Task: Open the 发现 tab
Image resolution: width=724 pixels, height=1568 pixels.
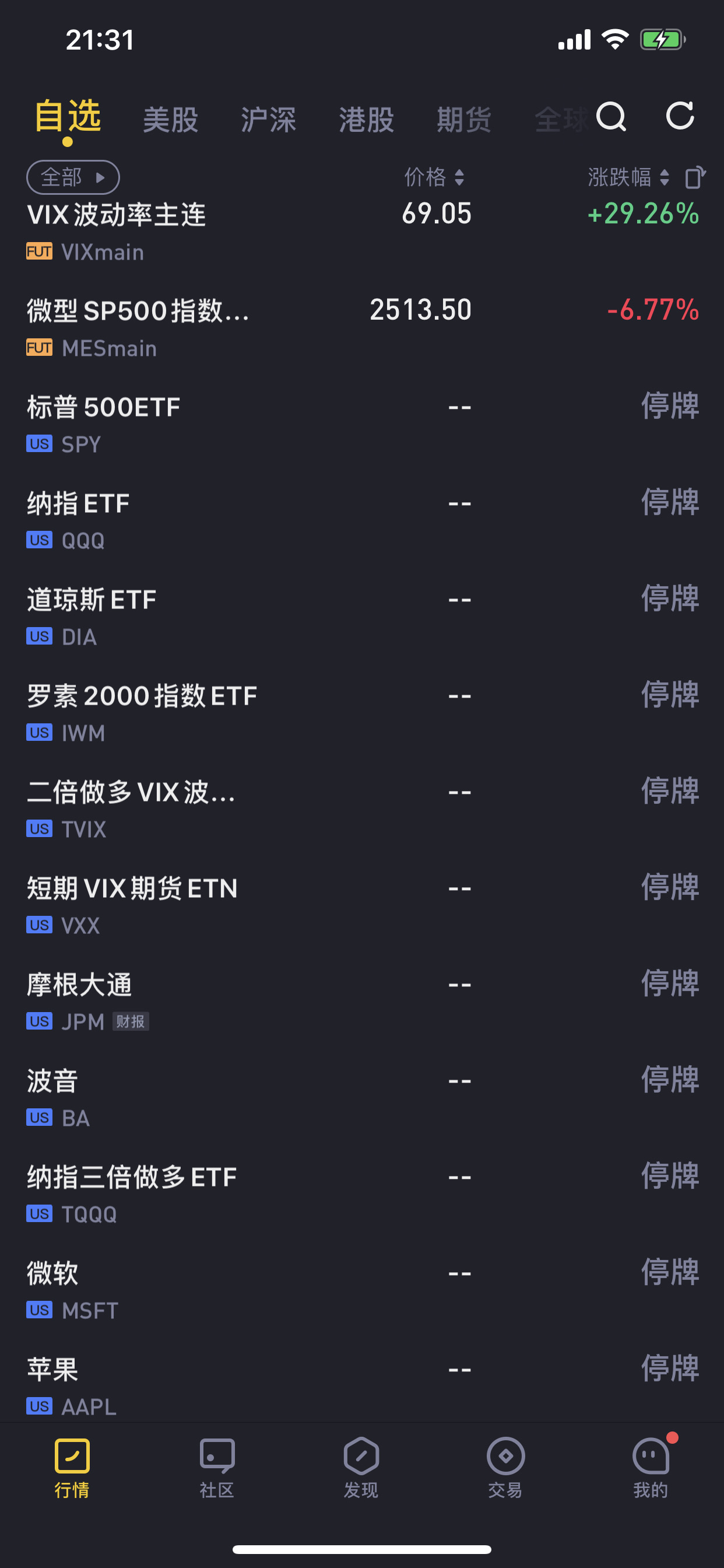Action: (x=361, y=1467)
